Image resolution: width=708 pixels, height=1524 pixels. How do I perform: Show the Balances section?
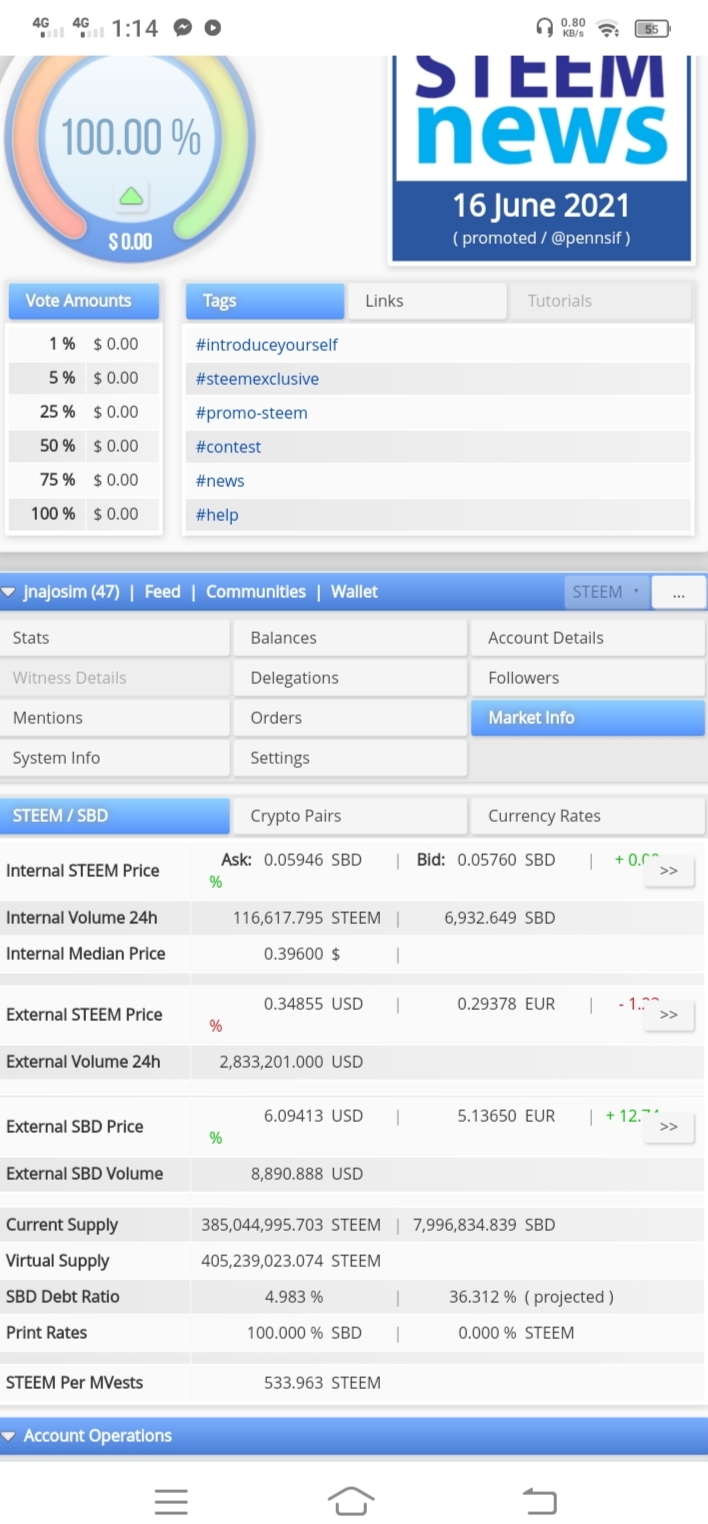coord(350,638)
